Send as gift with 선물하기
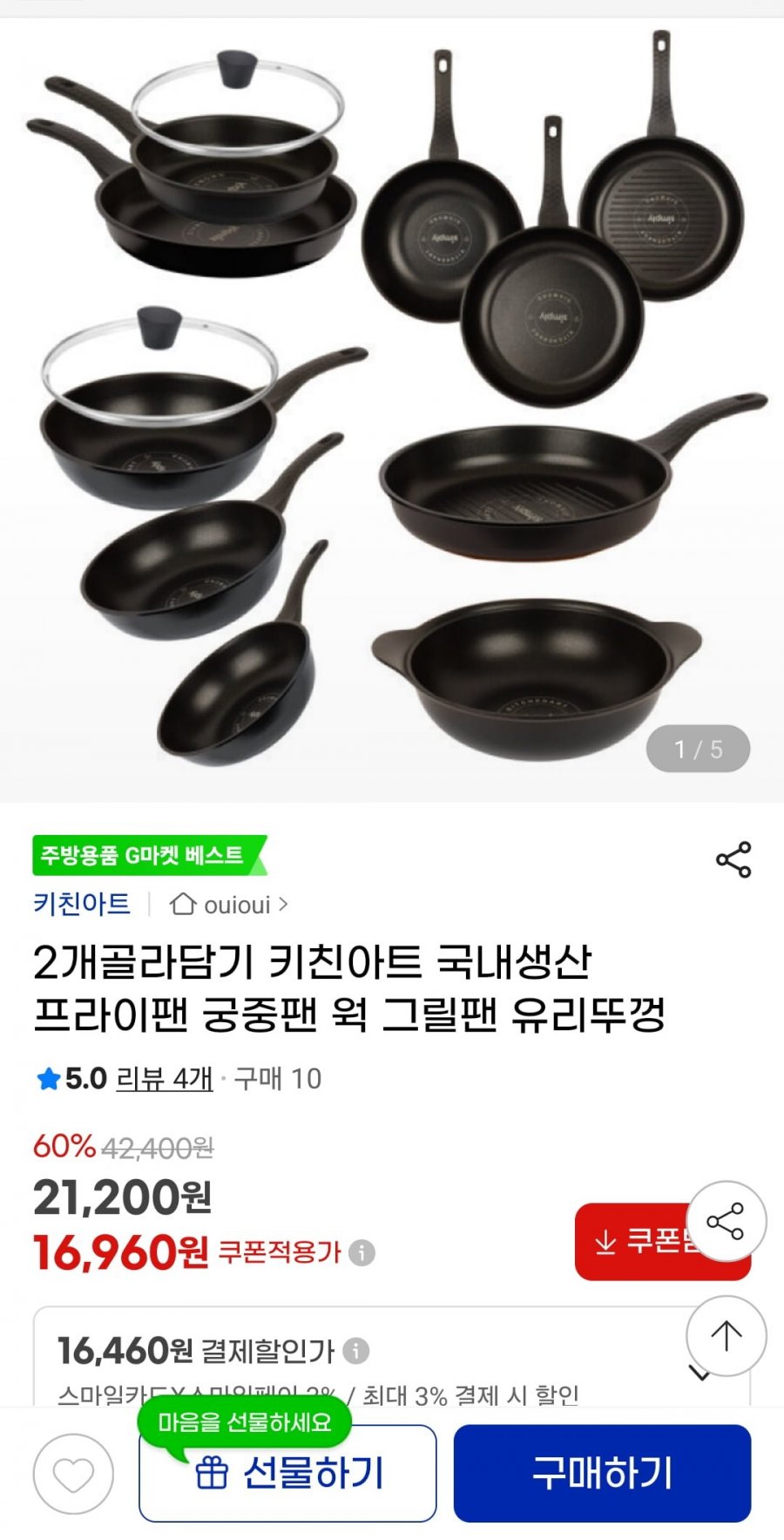 click(x=287, y=1474)
